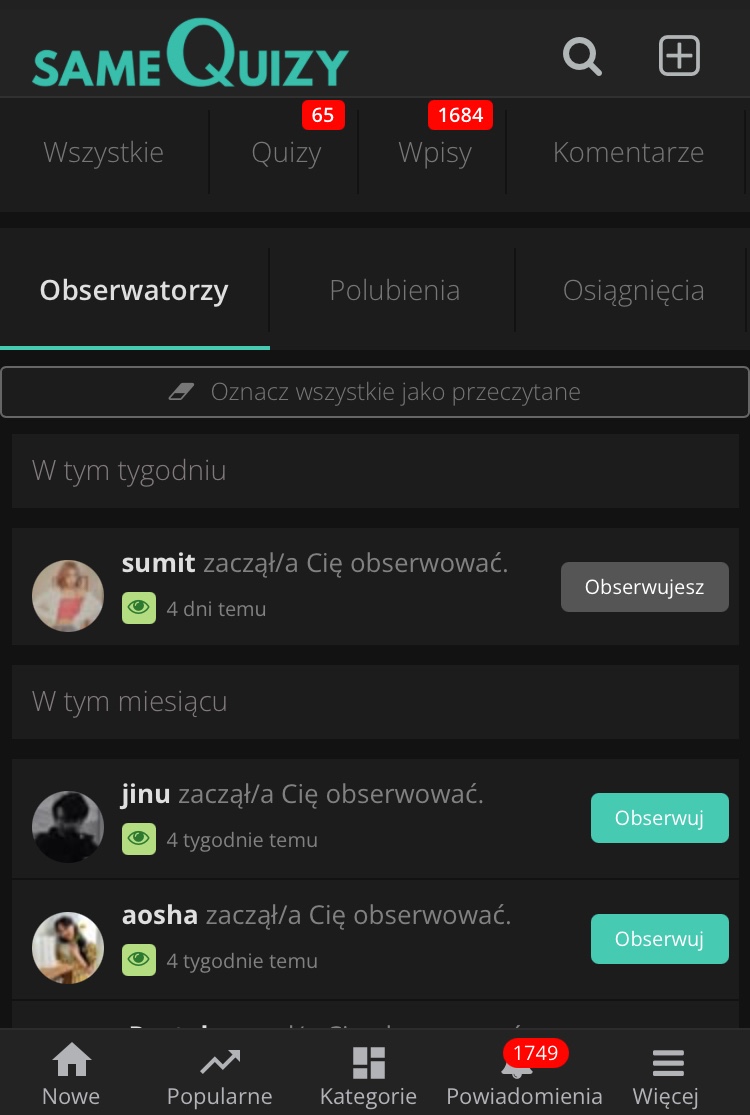The image size is (750, 1115).
Task: Go to Nowe in the bottom navigation
Action: click(x=71, y=1074)
